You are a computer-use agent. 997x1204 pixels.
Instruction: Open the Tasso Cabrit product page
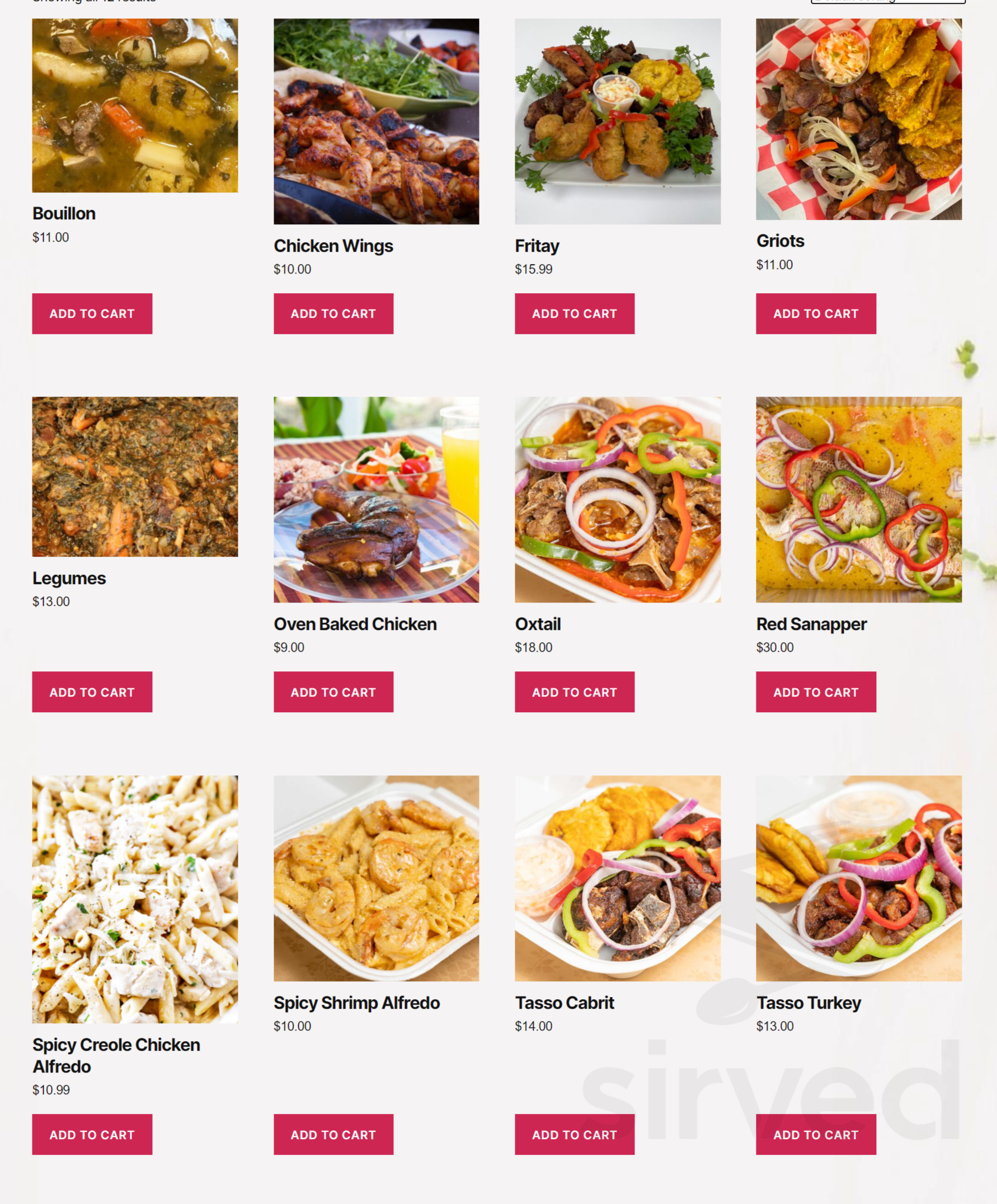click(565, 1003)
